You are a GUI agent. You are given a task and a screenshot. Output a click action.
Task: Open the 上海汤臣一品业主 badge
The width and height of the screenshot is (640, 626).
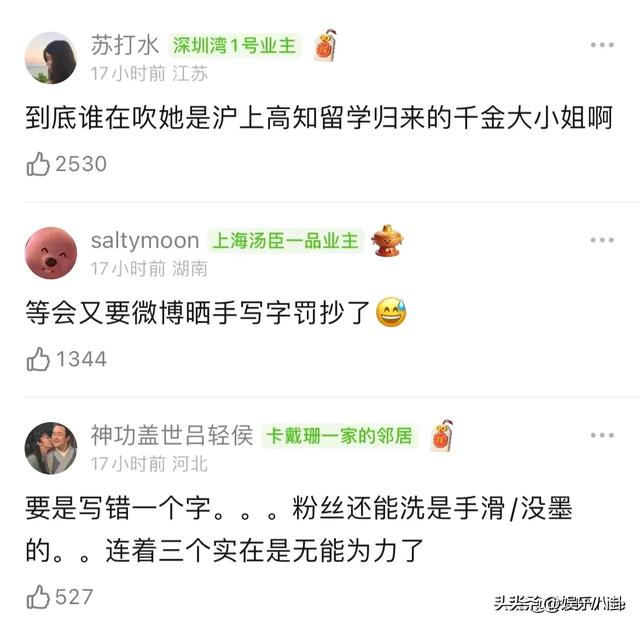click(285, 241)
